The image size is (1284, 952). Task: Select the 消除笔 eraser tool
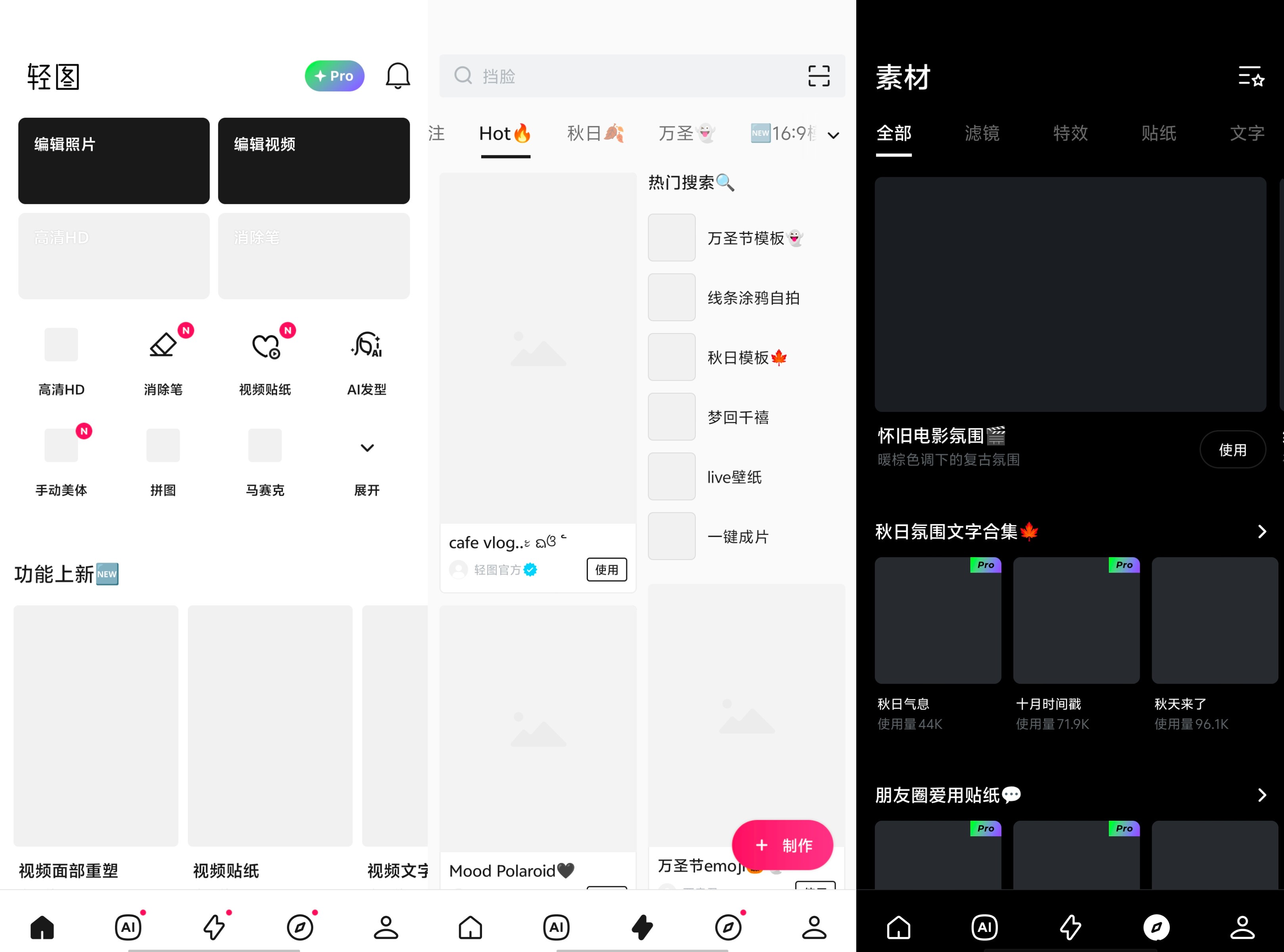click(163, 357)
